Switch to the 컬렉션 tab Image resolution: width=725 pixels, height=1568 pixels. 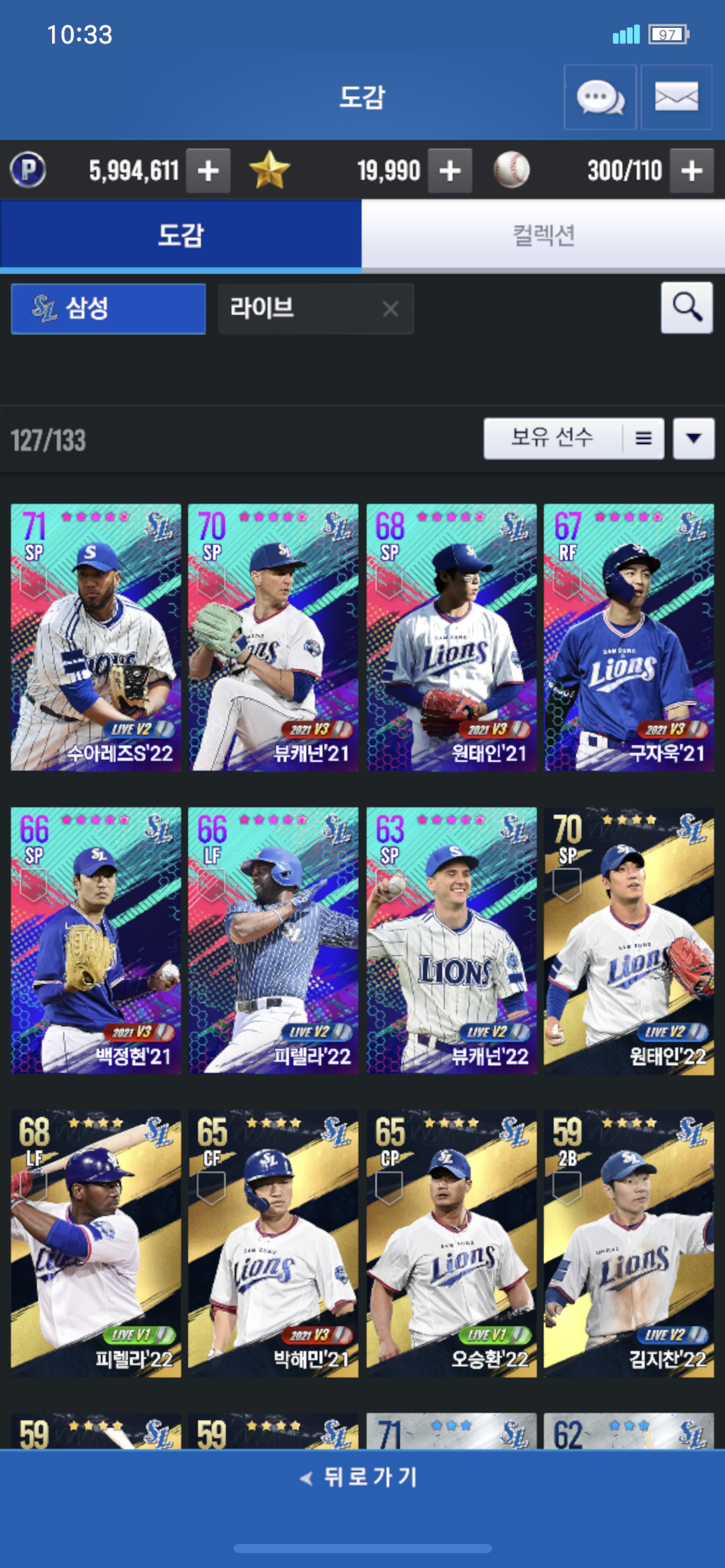(x=543, y=235)
